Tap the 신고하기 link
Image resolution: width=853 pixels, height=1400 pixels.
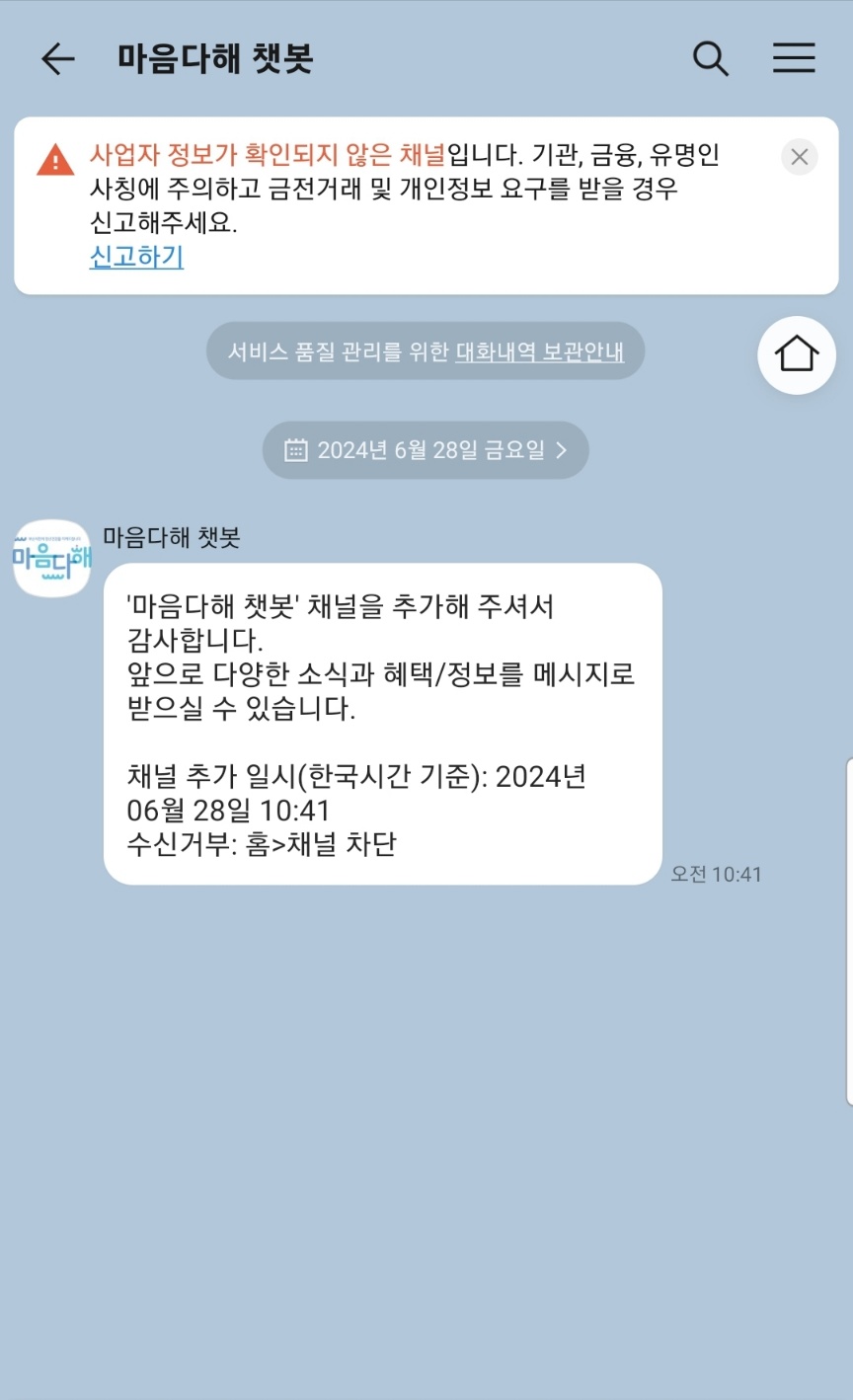pyautogui.click(x=136, y=258)
